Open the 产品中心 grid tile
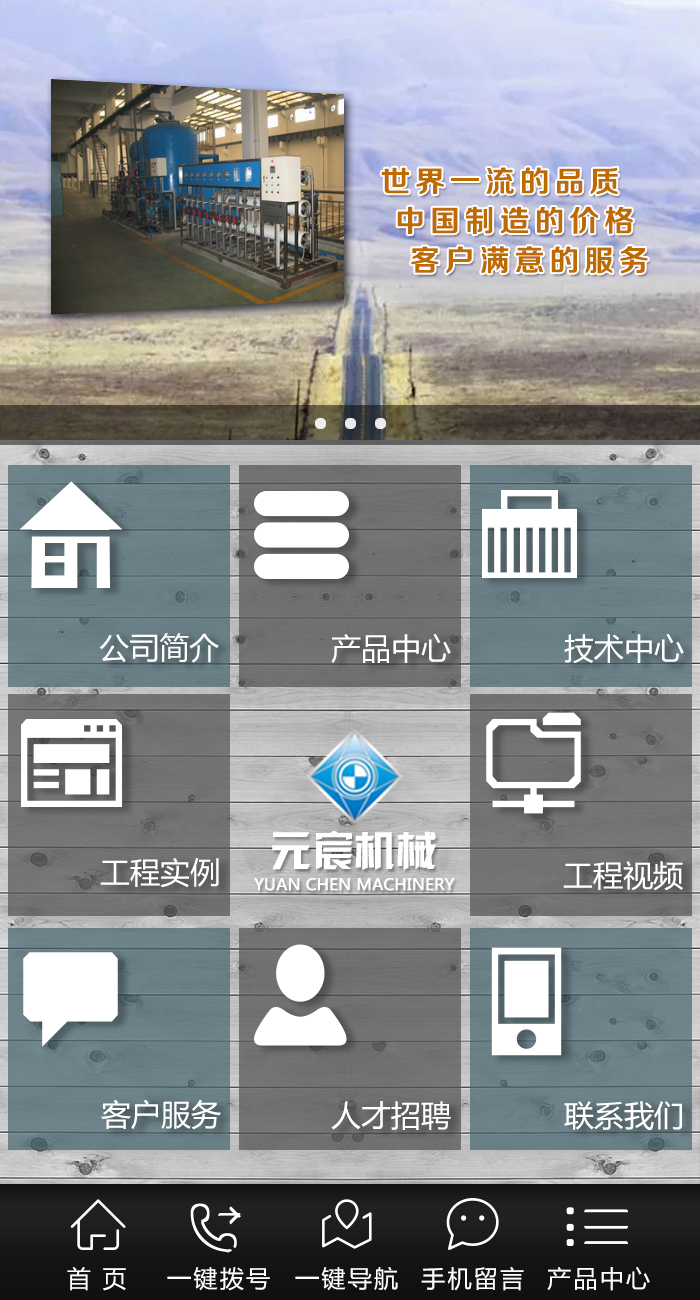This screenshot has height=1300, width=700. click(x=350, y=575)
